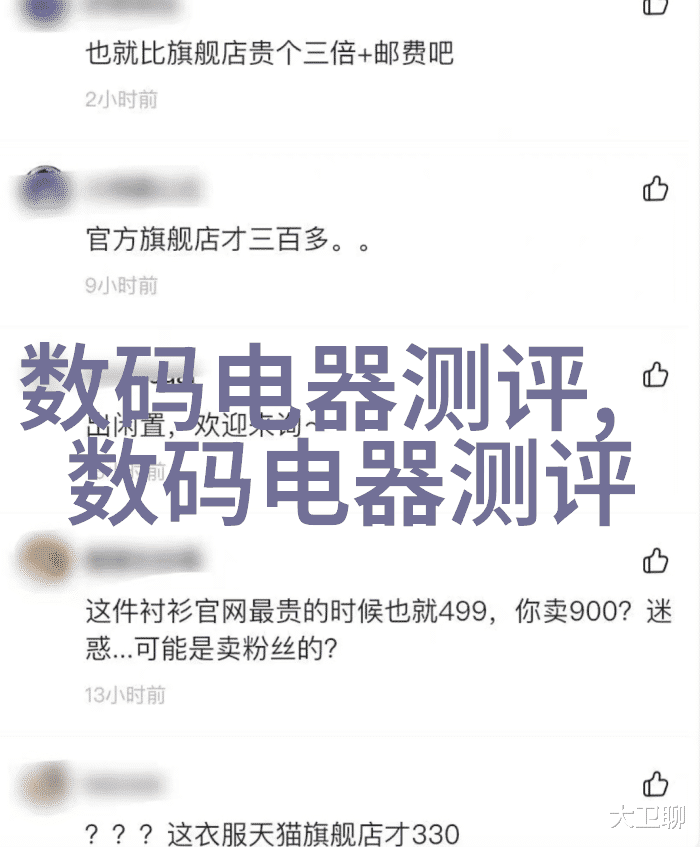This screenshot has width=700, height=847.
Task: Reply to the comment "也就比旗舰店贵个三倍+邮费吧"
Action: coord(270,52)
